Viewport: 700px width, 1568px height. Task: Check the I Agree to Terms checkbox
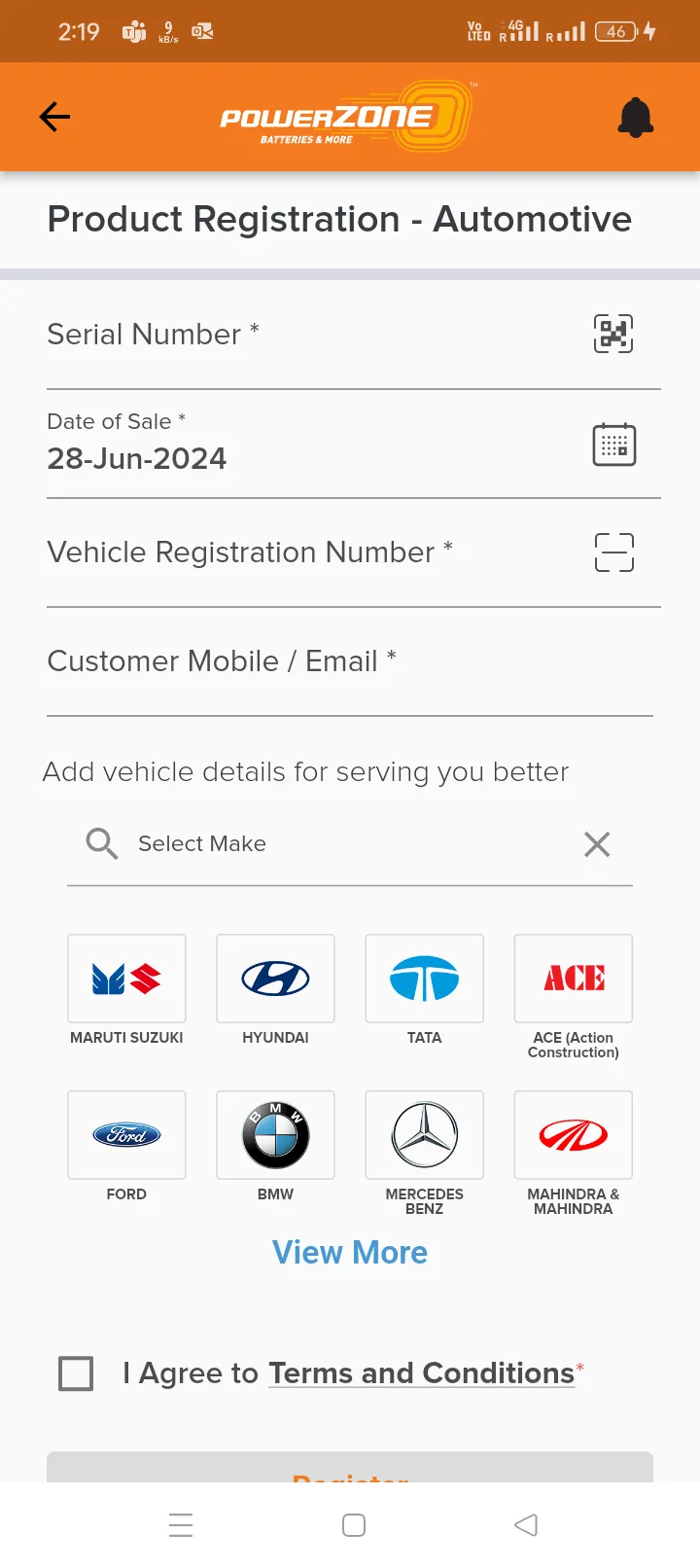77,1373
